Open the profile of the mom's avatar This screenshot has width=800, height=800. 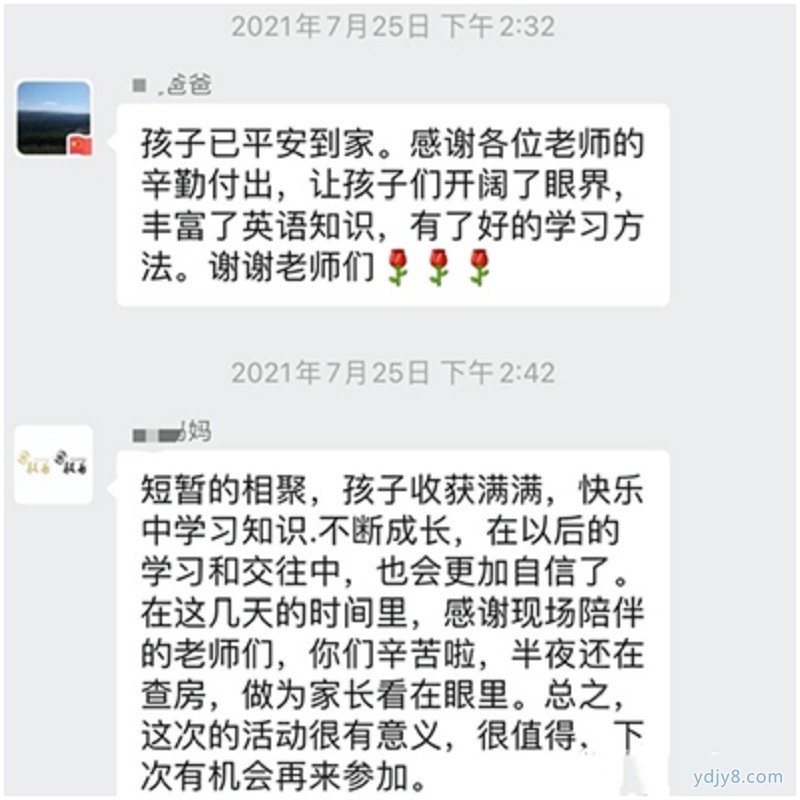(54, 465)
